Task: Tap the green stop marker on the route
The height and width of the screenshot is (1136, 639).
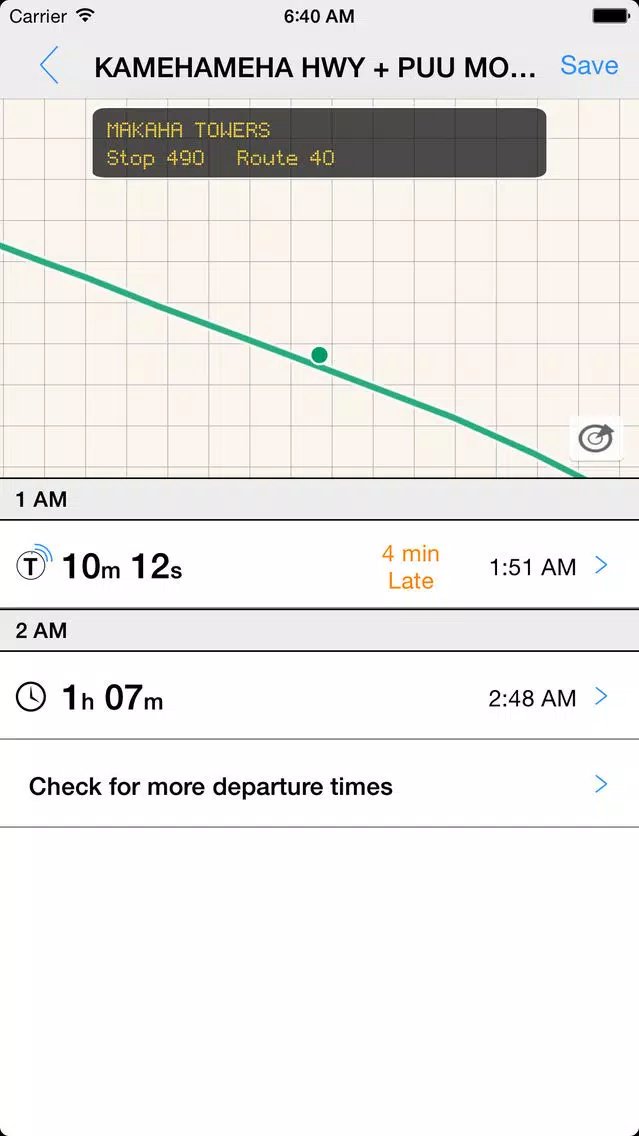Action: click(x=320, y=355)
